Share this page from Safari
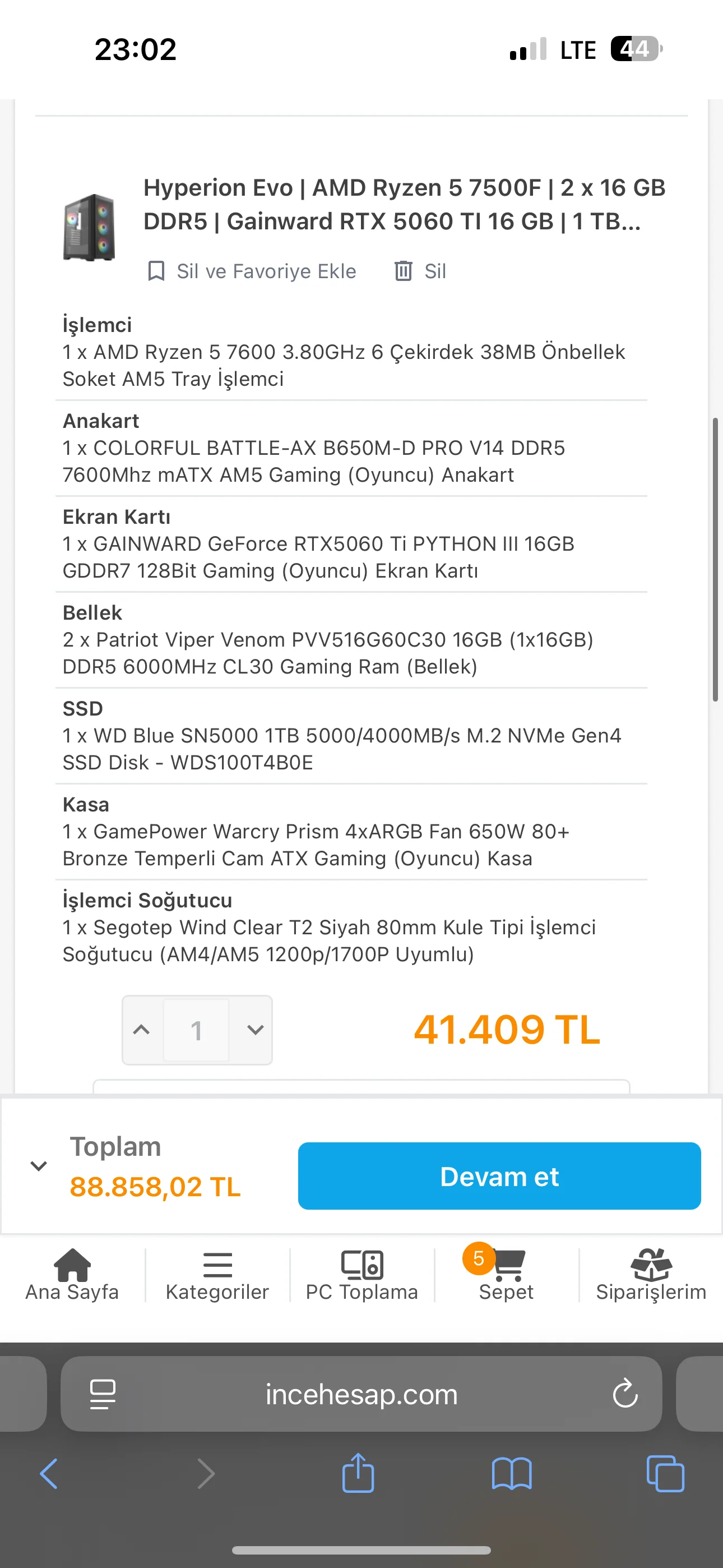This screenshot has height=1568, width=723. click(358, 1474)
